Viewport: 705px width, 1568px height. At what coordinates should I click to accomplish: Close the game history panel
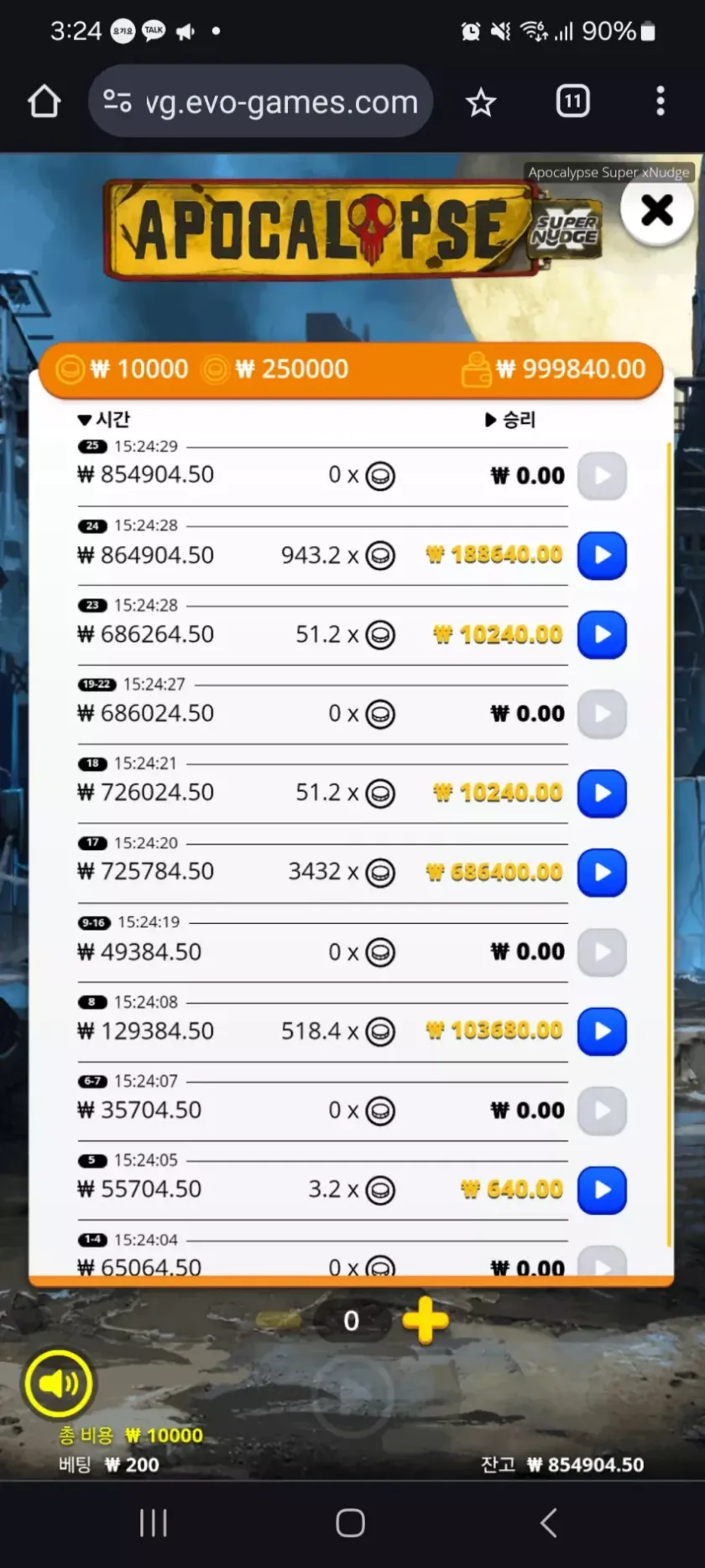coord(657,210)
